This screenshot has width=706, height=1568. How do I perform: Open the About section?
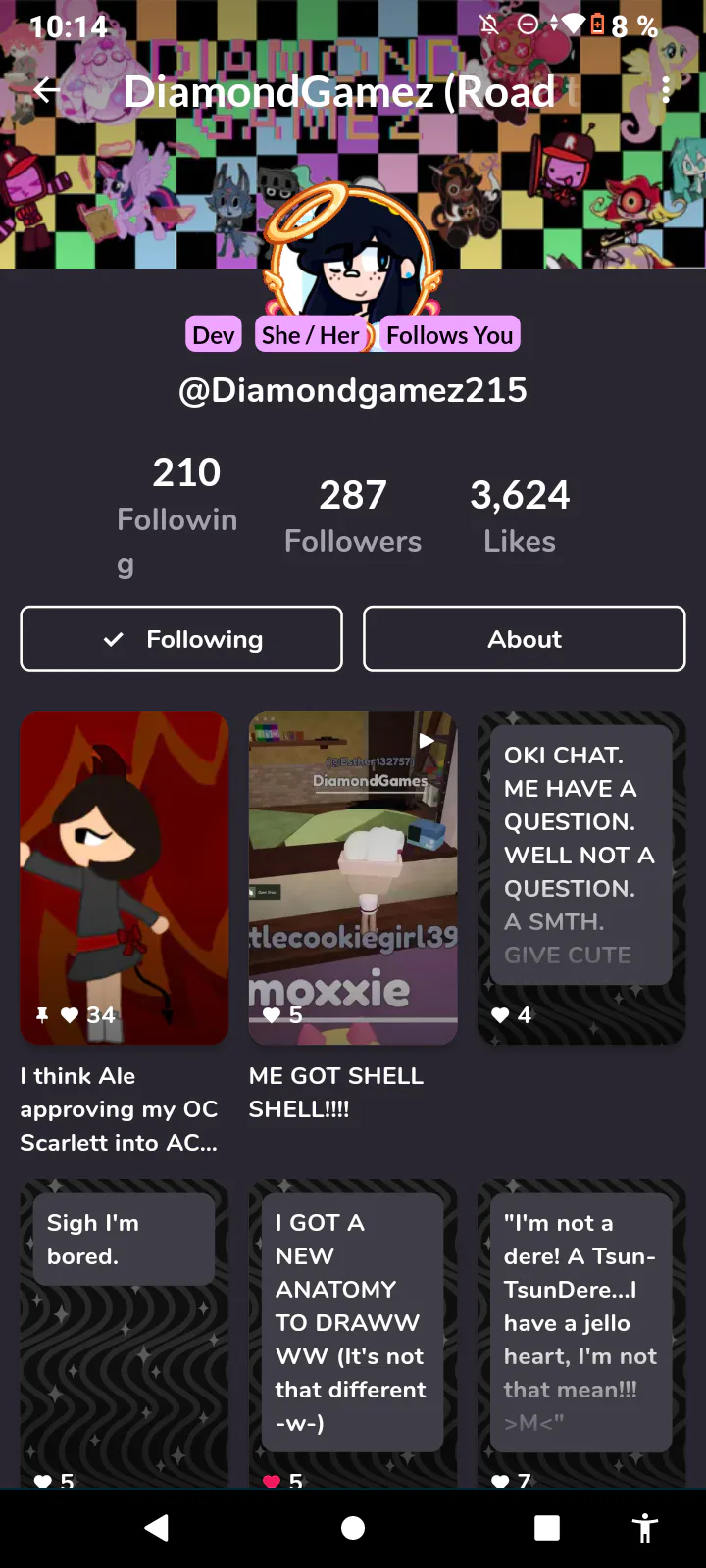point(525,639)
